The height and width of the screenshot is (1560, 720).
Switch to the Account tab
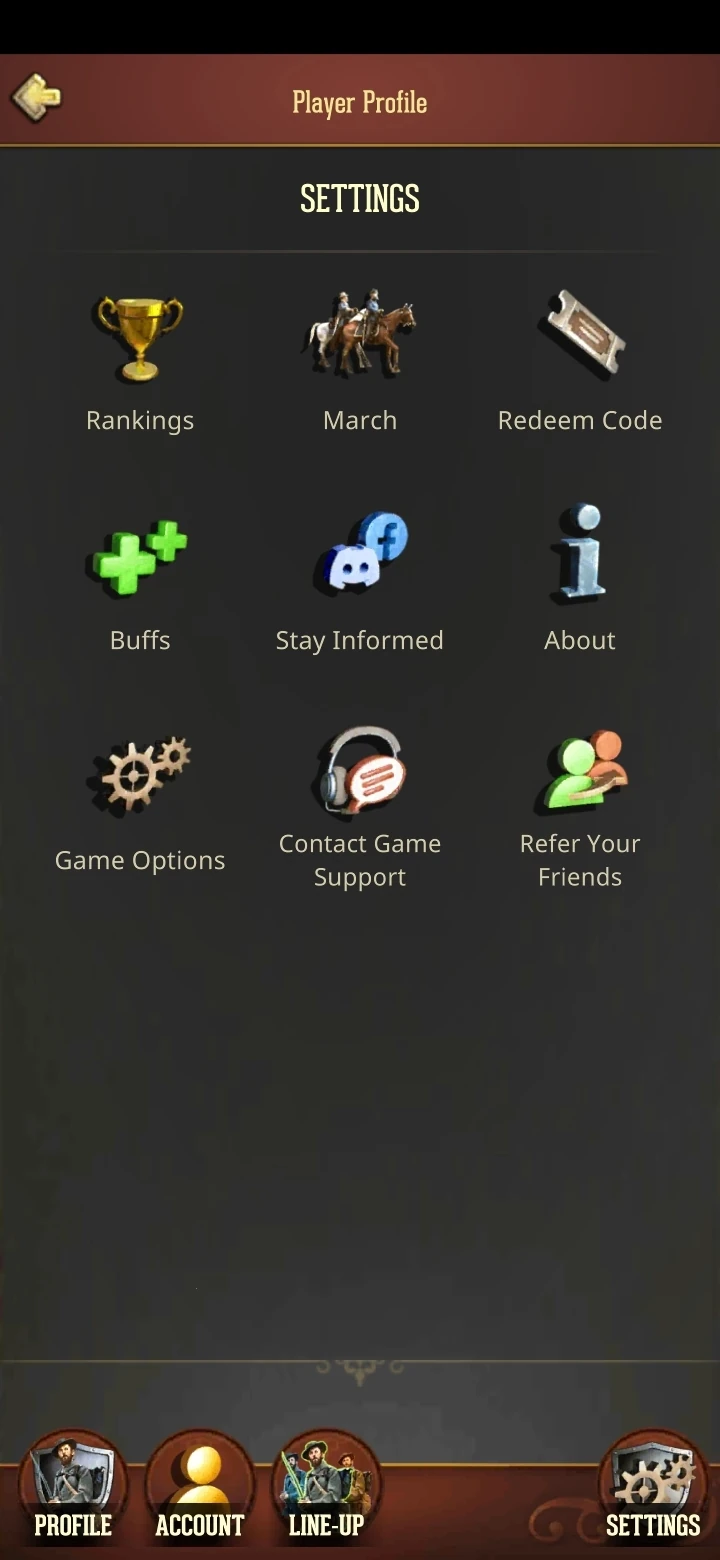point(199,1492)
